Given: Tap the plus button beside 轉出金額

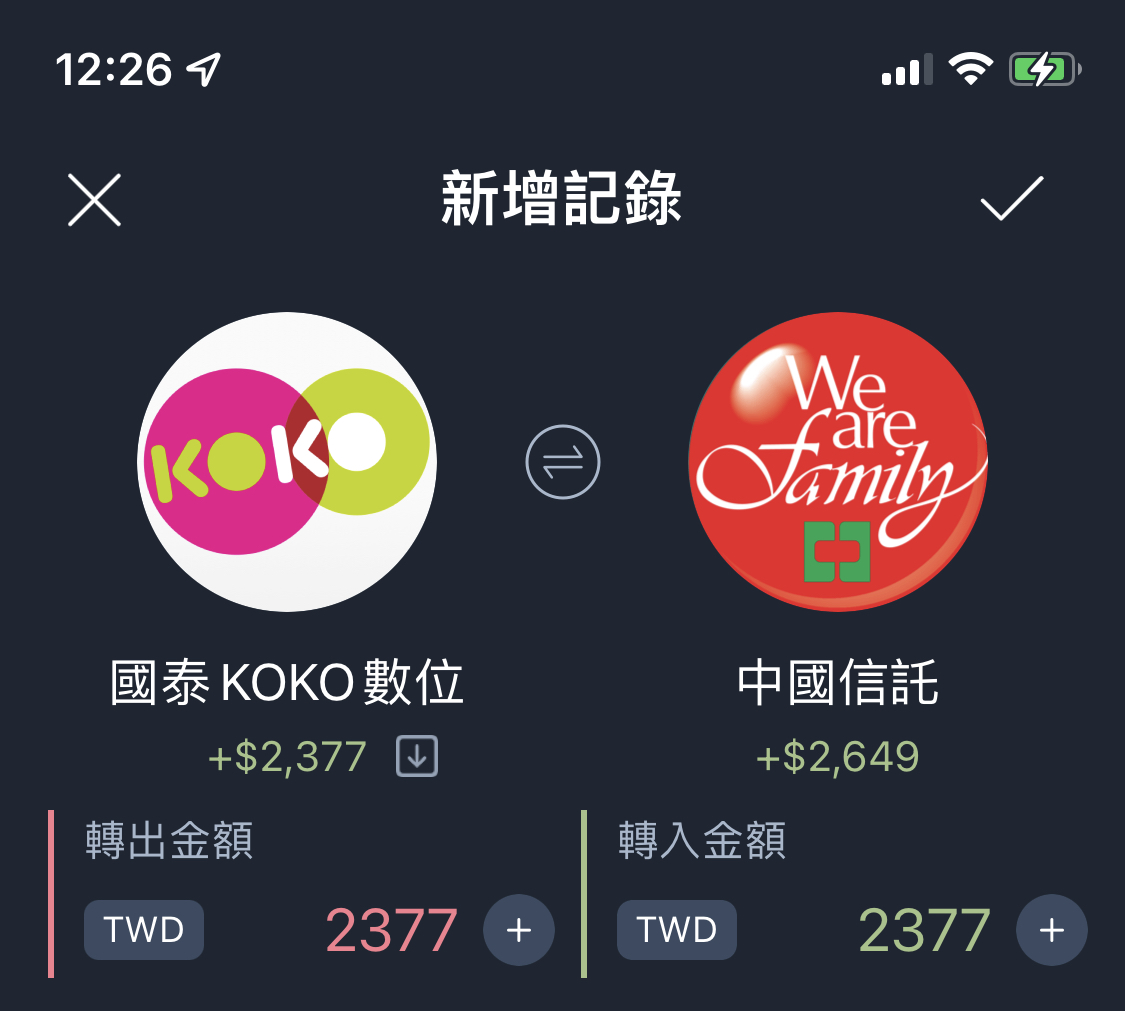Looking at the screenshot, I should [518, 930].
